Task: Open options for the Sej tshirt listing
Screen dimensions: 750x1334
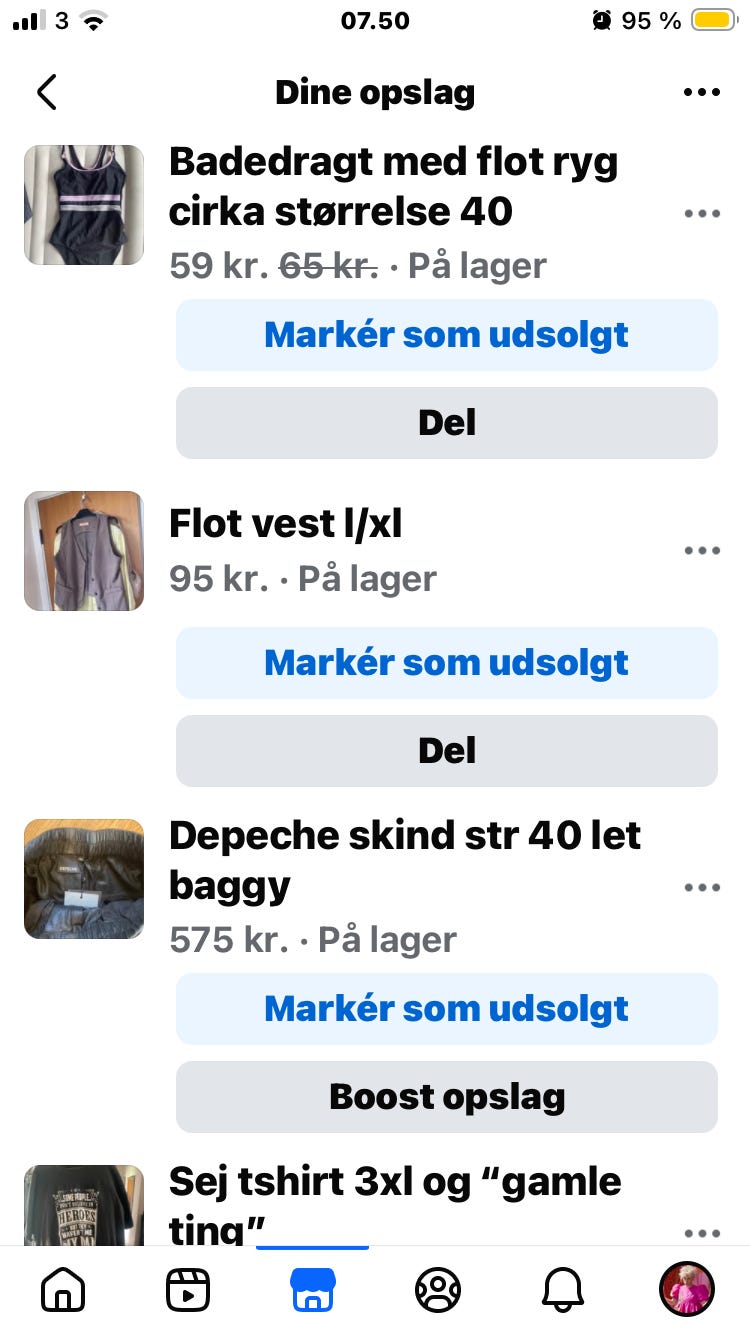Action: pos(702,1233)
